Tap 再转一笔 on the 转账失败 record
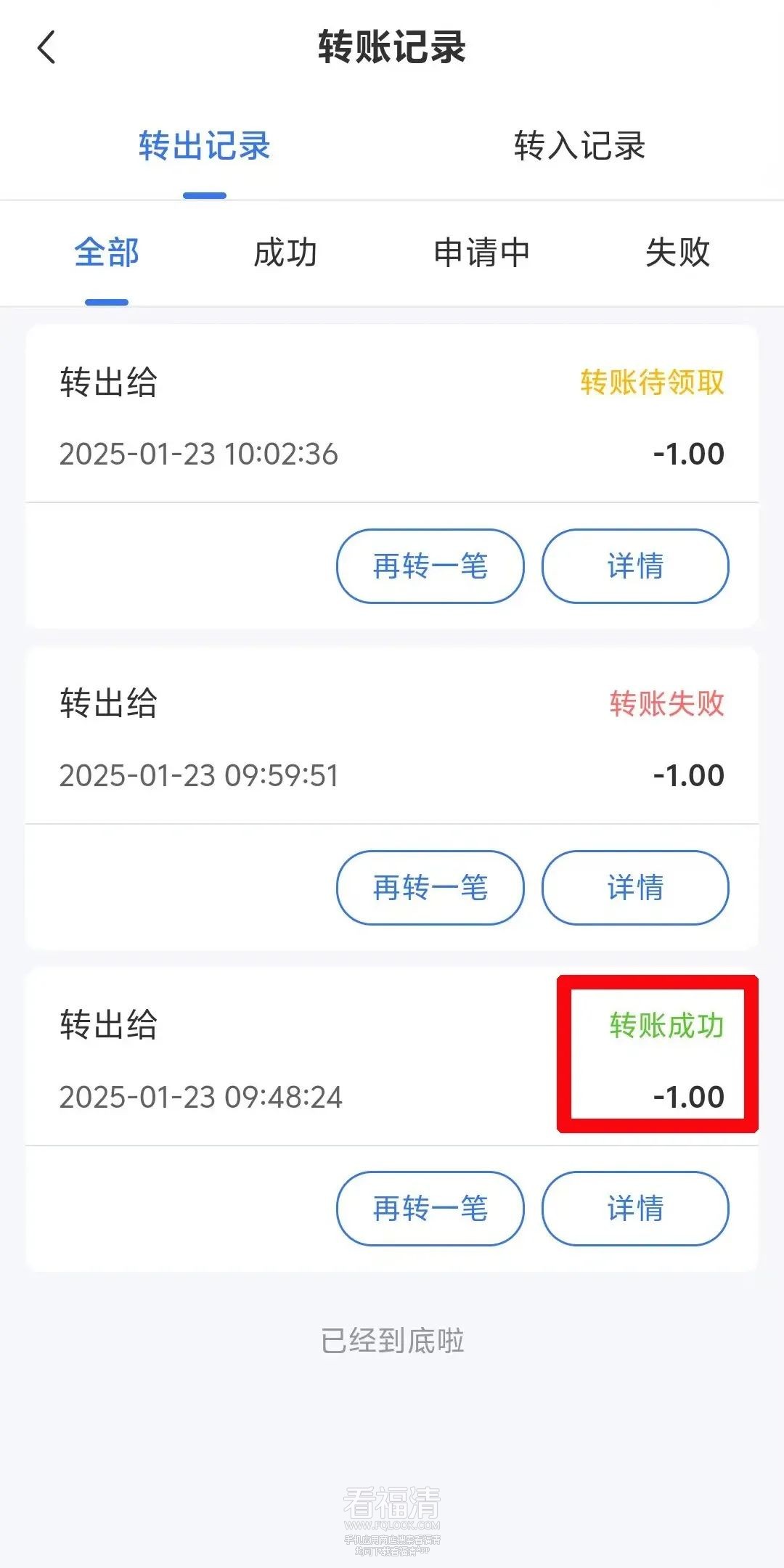This screenshot has height=1568, width=784. [x=430, y=888]
